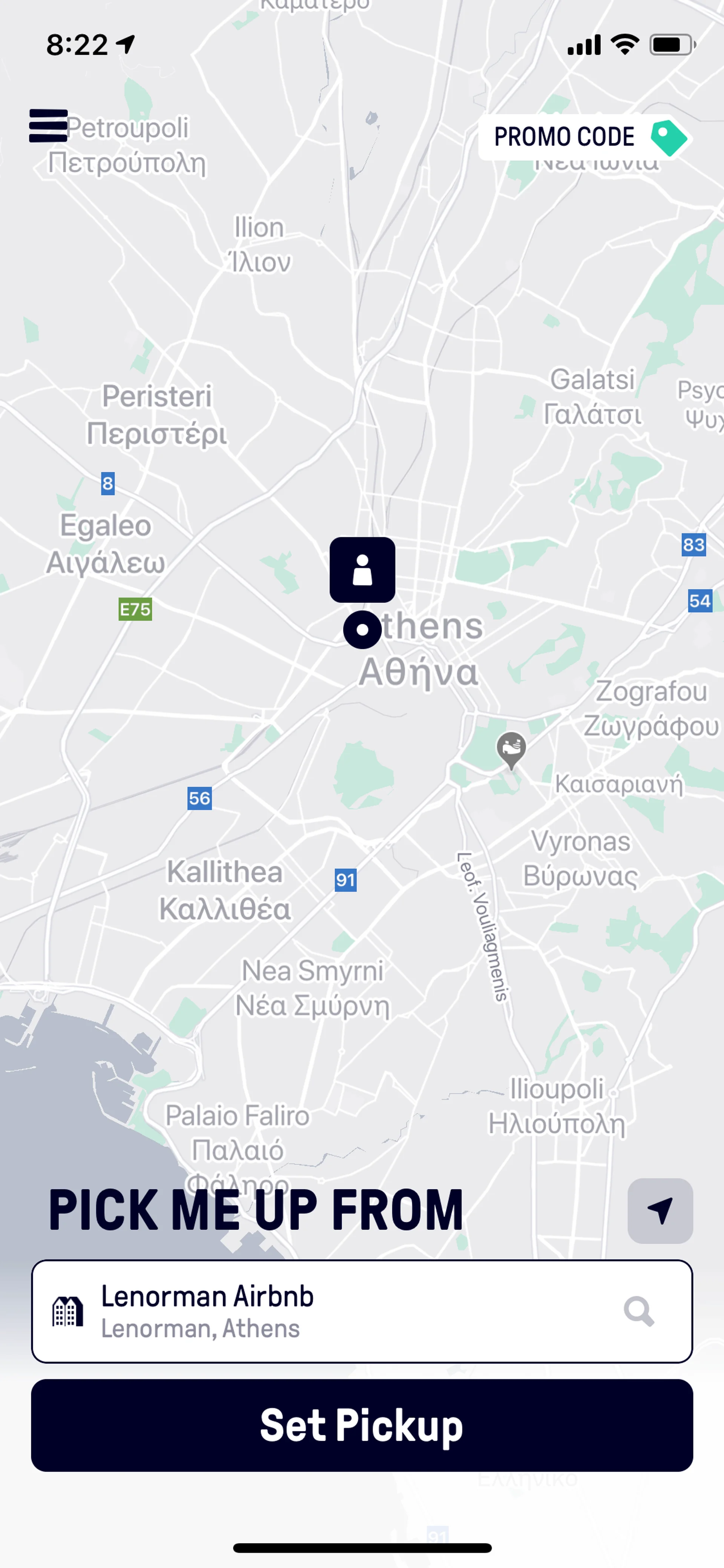The height and width of the screenshot is (1568, 724).
Task: Open the hamburger menu
Action: pos(48,125)
